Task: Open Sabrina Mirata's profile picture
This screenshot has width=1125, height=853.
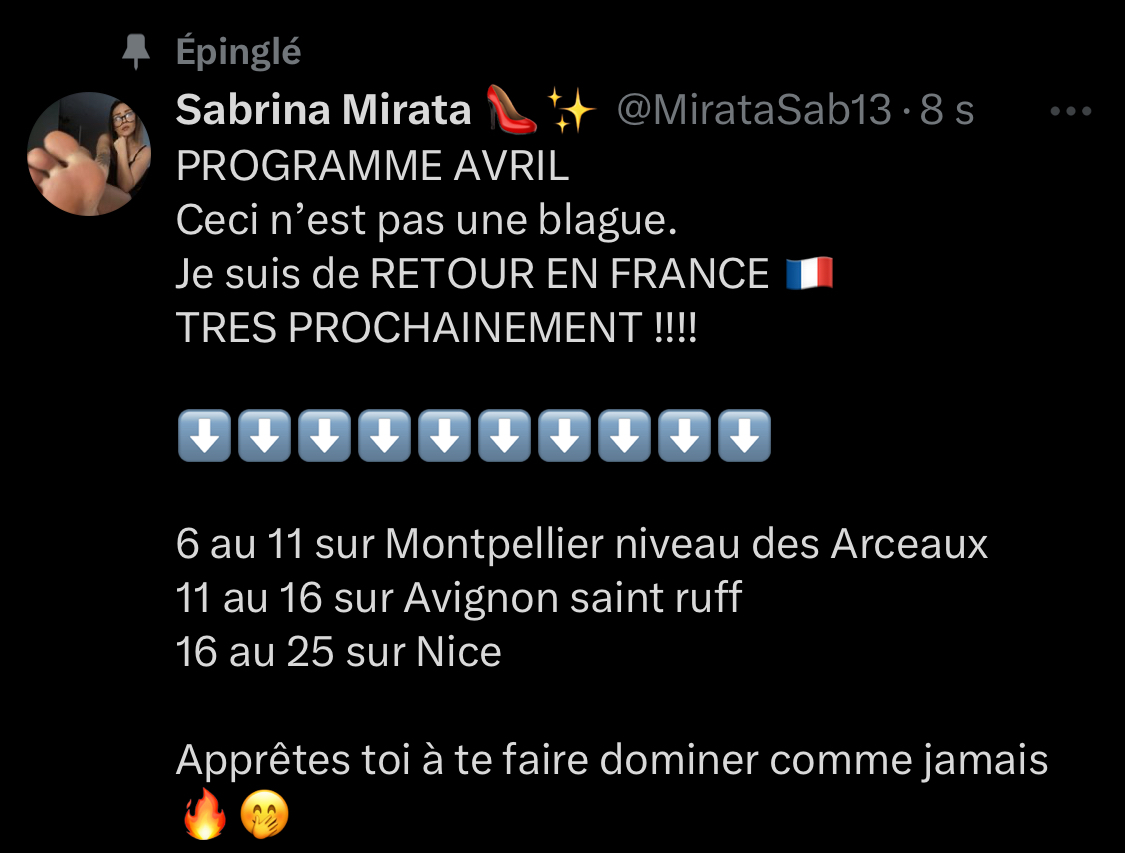Action: [x=89, y=154]
